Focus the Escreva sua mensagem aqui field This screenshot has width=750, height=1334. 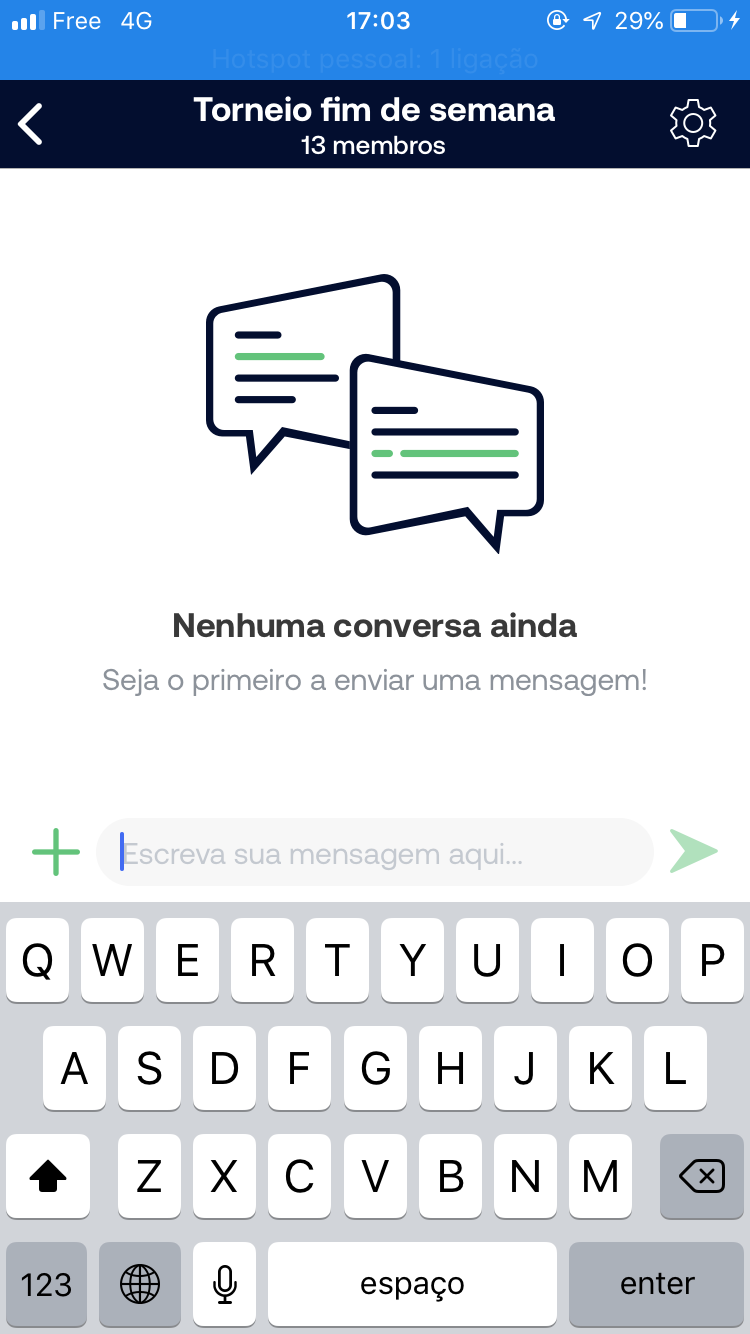[375, 853]
